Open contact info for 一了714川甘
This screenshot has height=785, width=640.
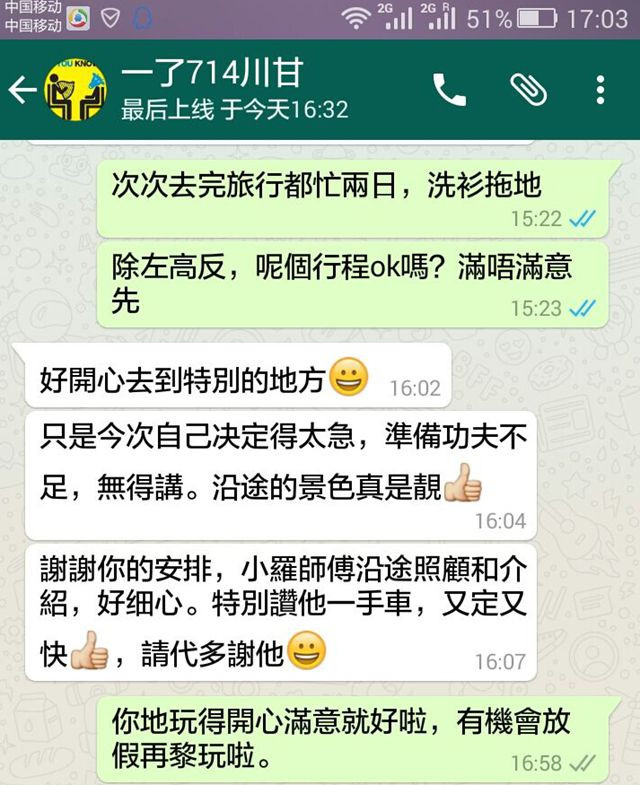pyautogui.click(x=235, y=89)
